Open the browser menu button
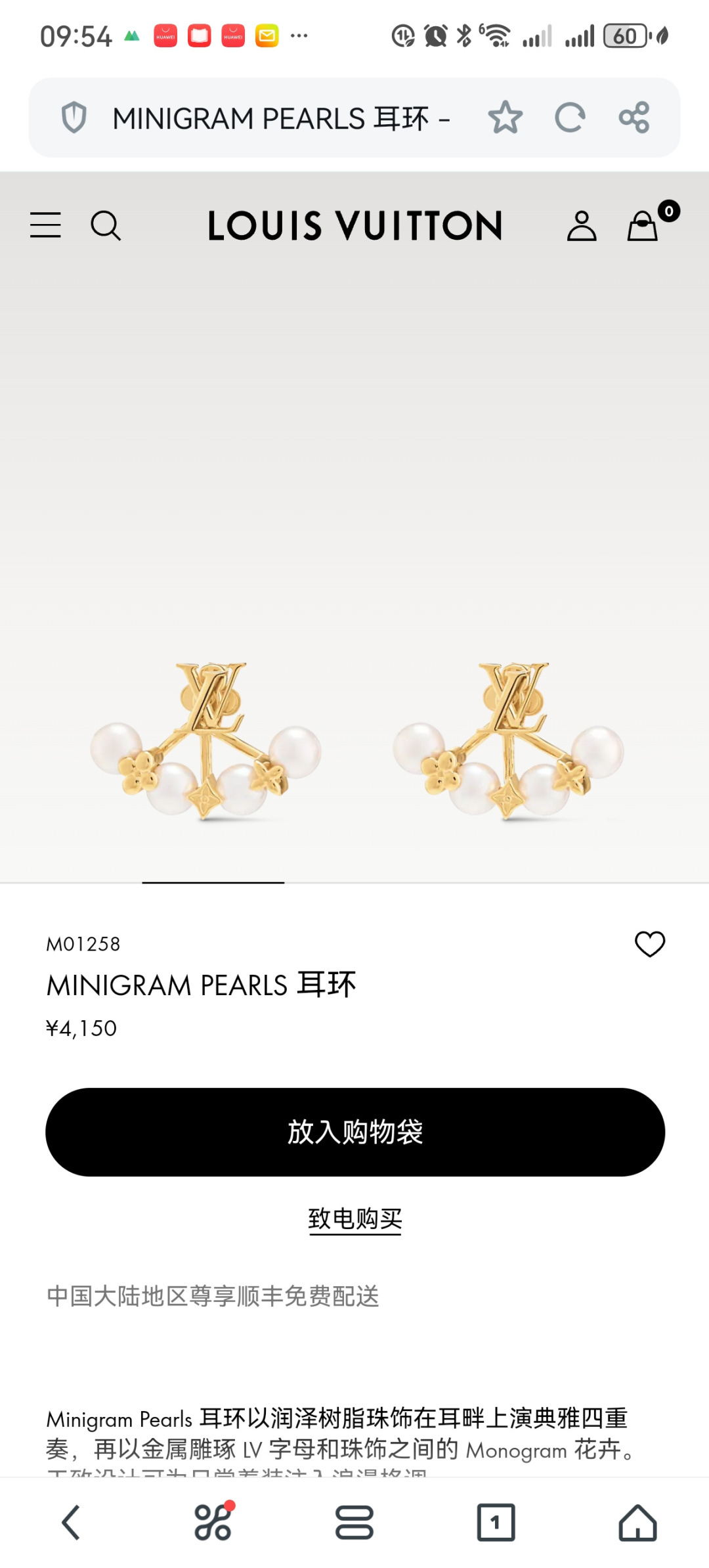709x1568 pixels. coord(354,1523)
